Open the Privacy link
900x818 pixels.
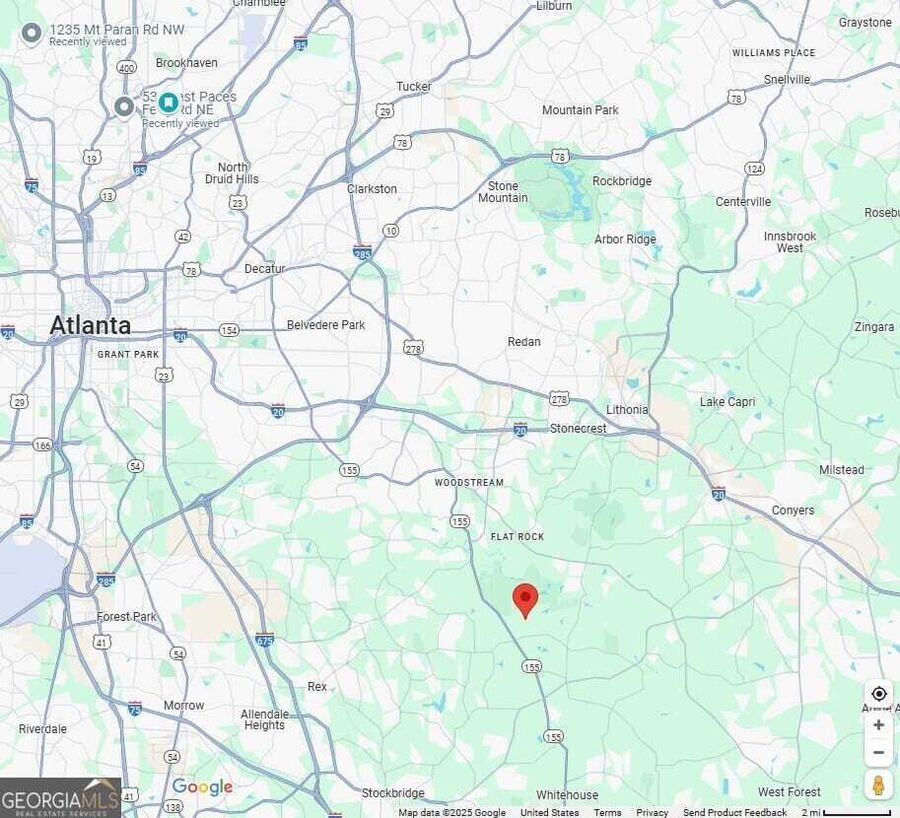[652, 812]
